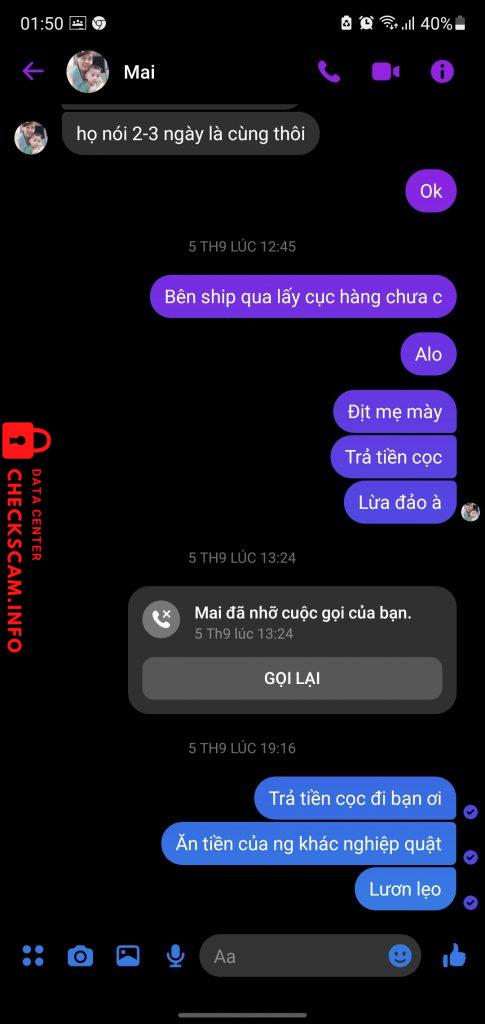
Task: Go back using the purple arrow
Action: [x=33, y=71]
